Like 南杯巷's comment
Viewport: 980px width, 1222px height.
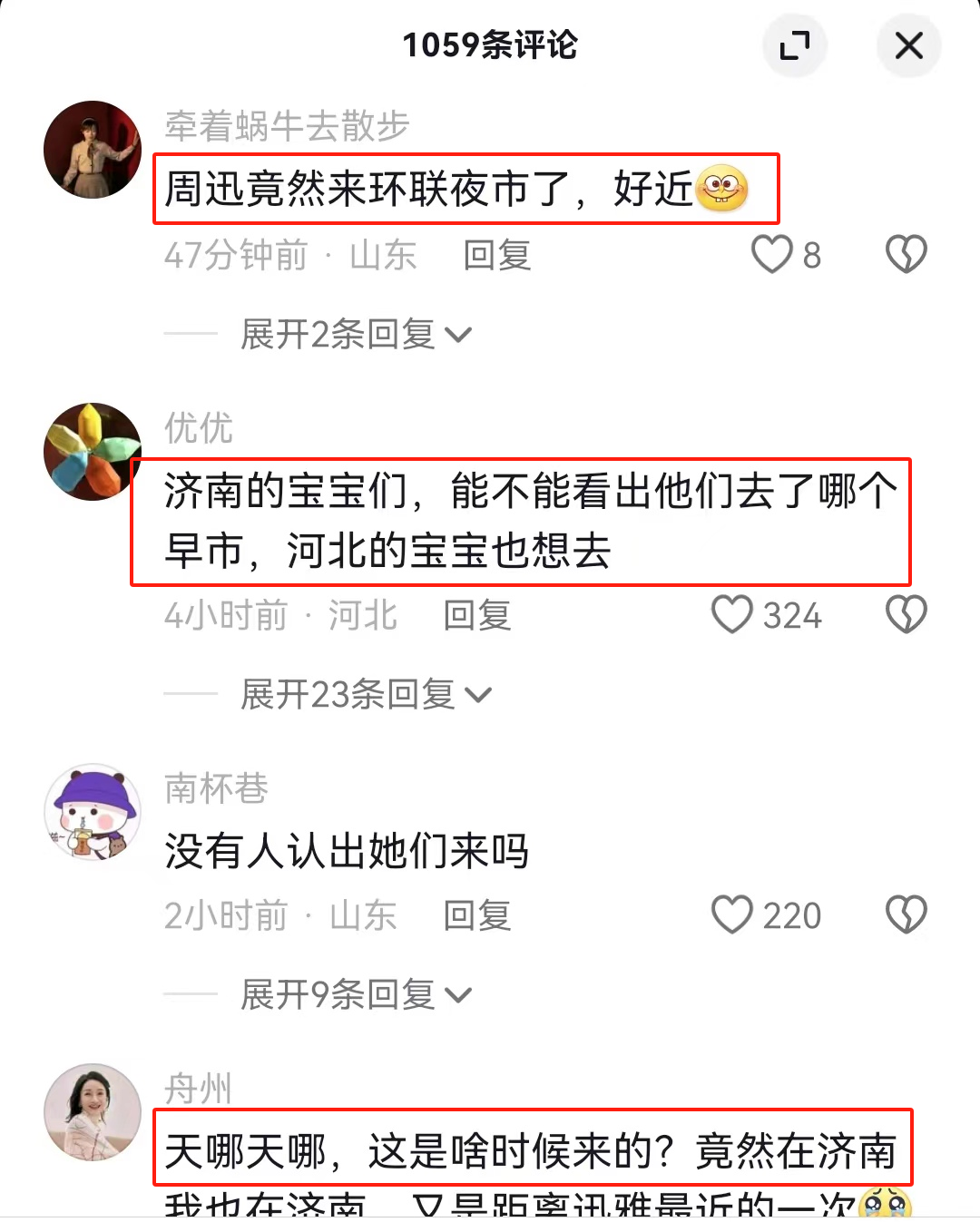(732, 915)
